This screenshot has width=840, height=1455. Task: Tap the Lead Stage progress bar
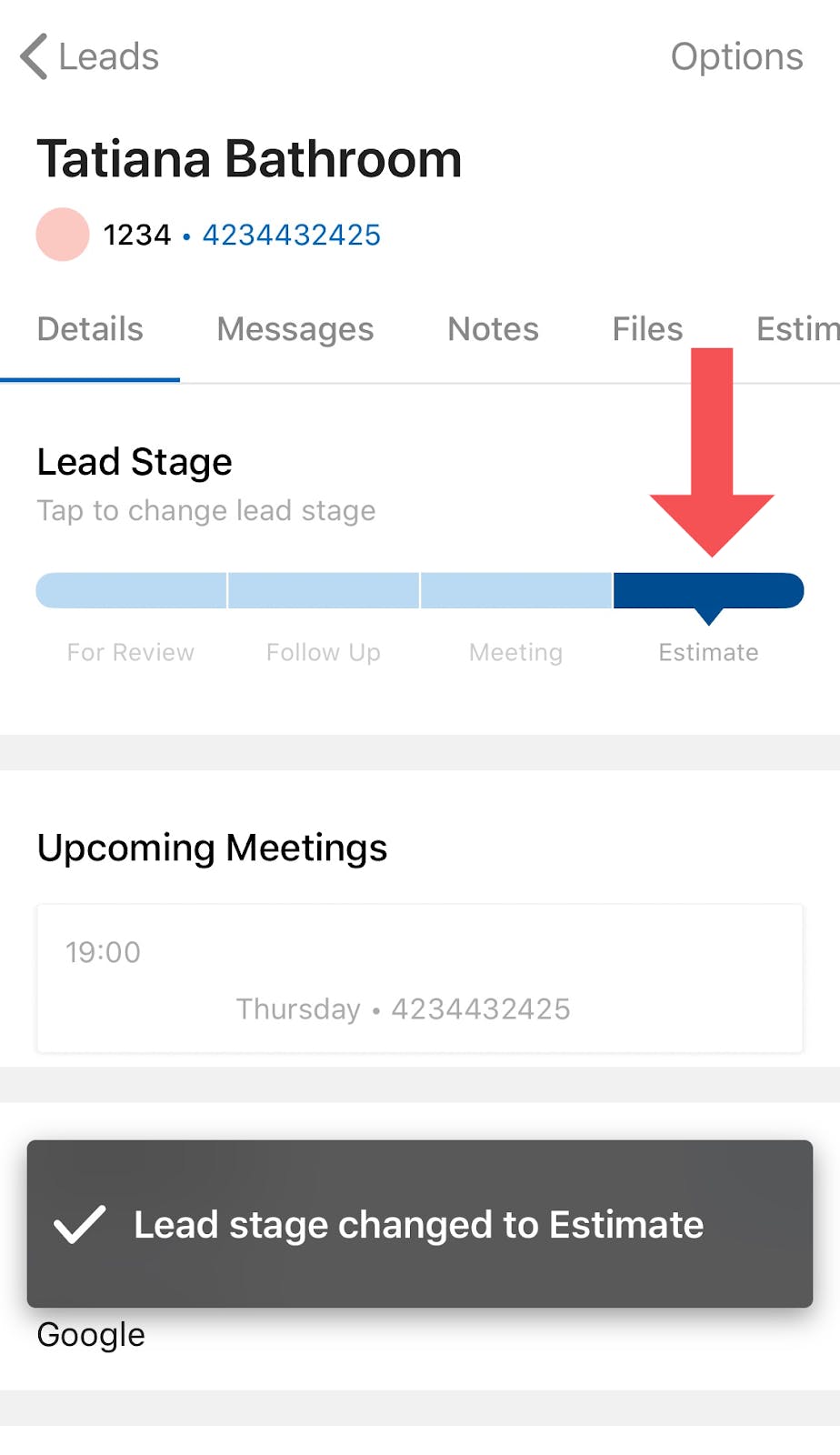click(418, 590)
